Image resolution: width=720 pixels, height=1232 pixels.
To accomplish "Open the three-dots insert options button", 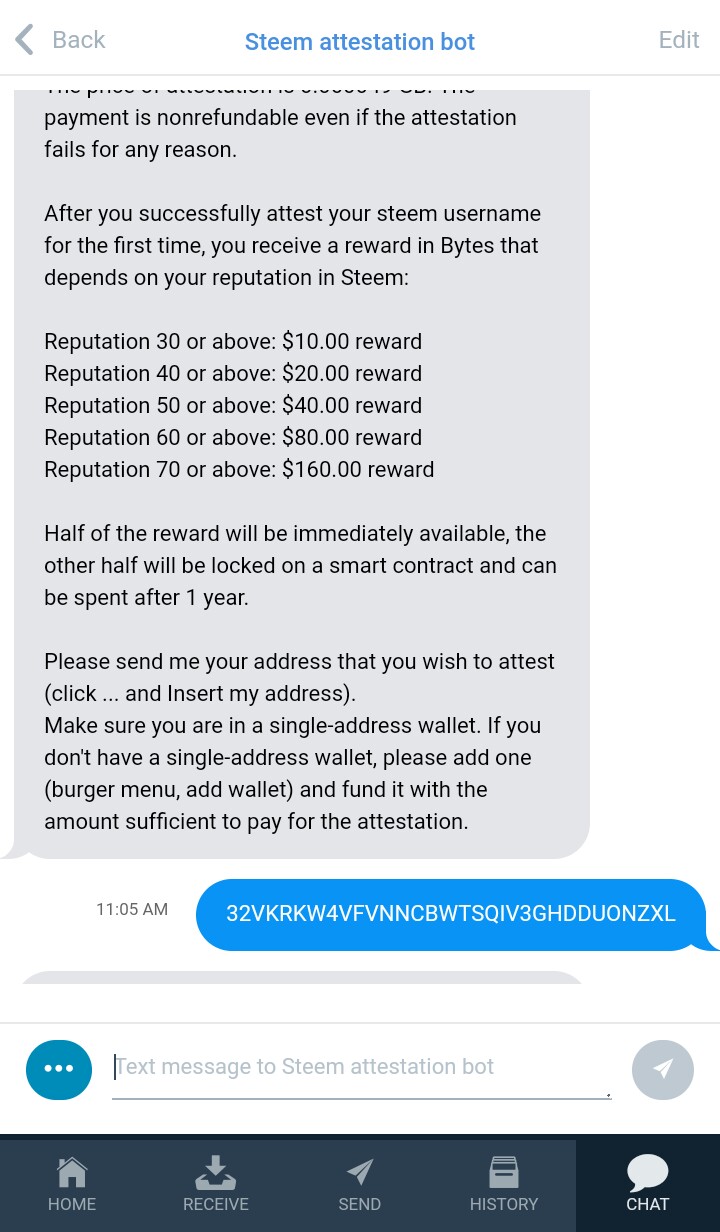I will 59,1069.
